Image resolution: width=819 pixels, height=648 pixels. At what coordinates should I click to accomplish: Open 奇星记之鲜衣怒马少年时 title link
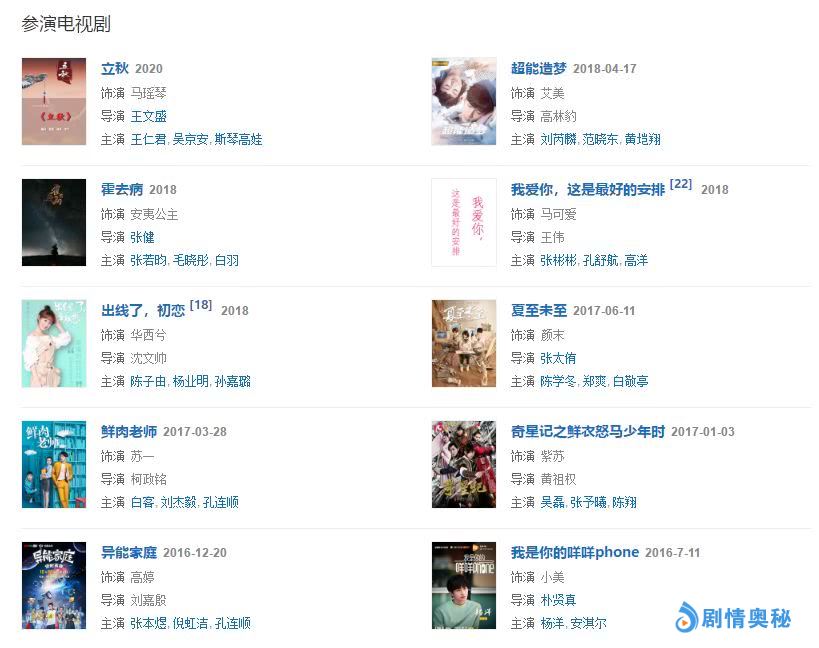(x=587, y=432)
